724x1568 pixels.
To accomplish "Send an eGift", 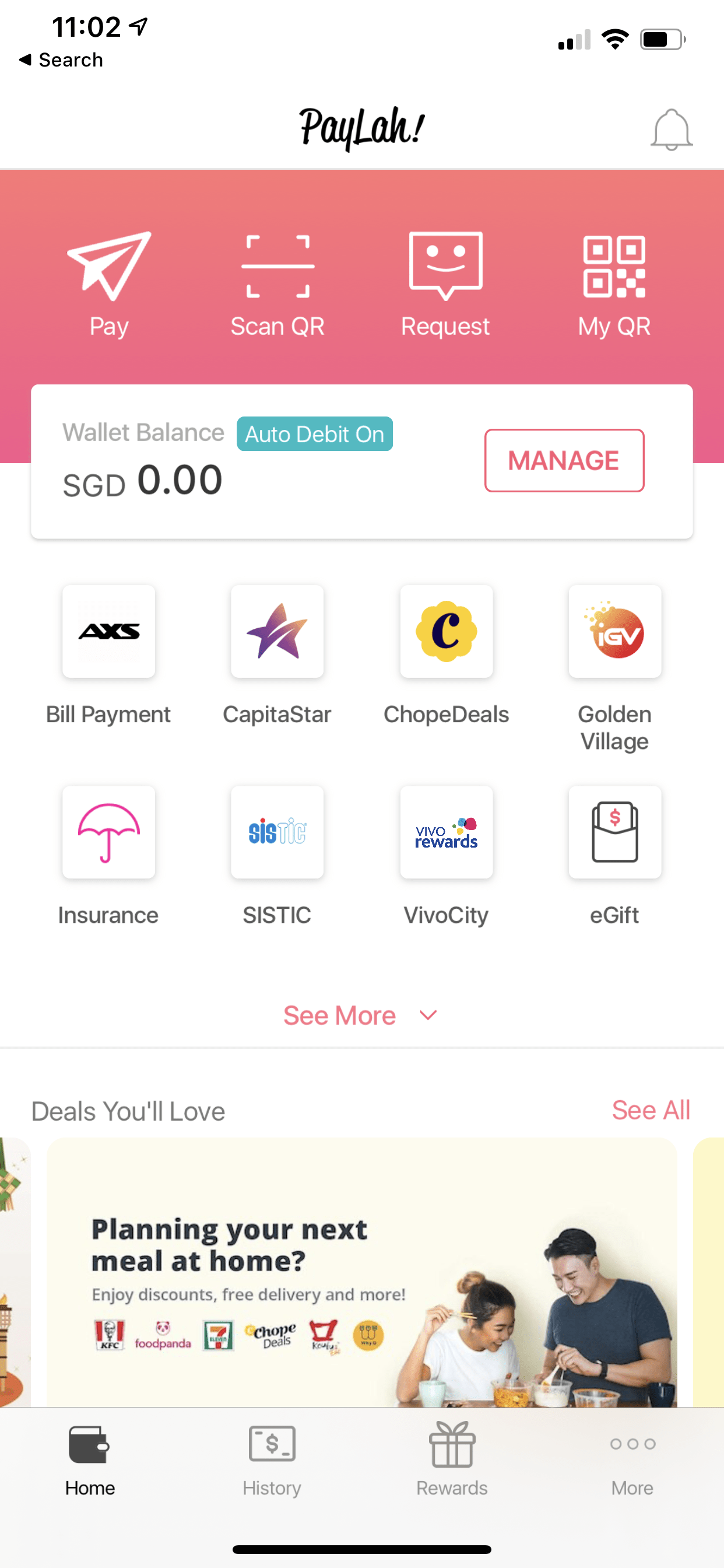I will point(614,831).
